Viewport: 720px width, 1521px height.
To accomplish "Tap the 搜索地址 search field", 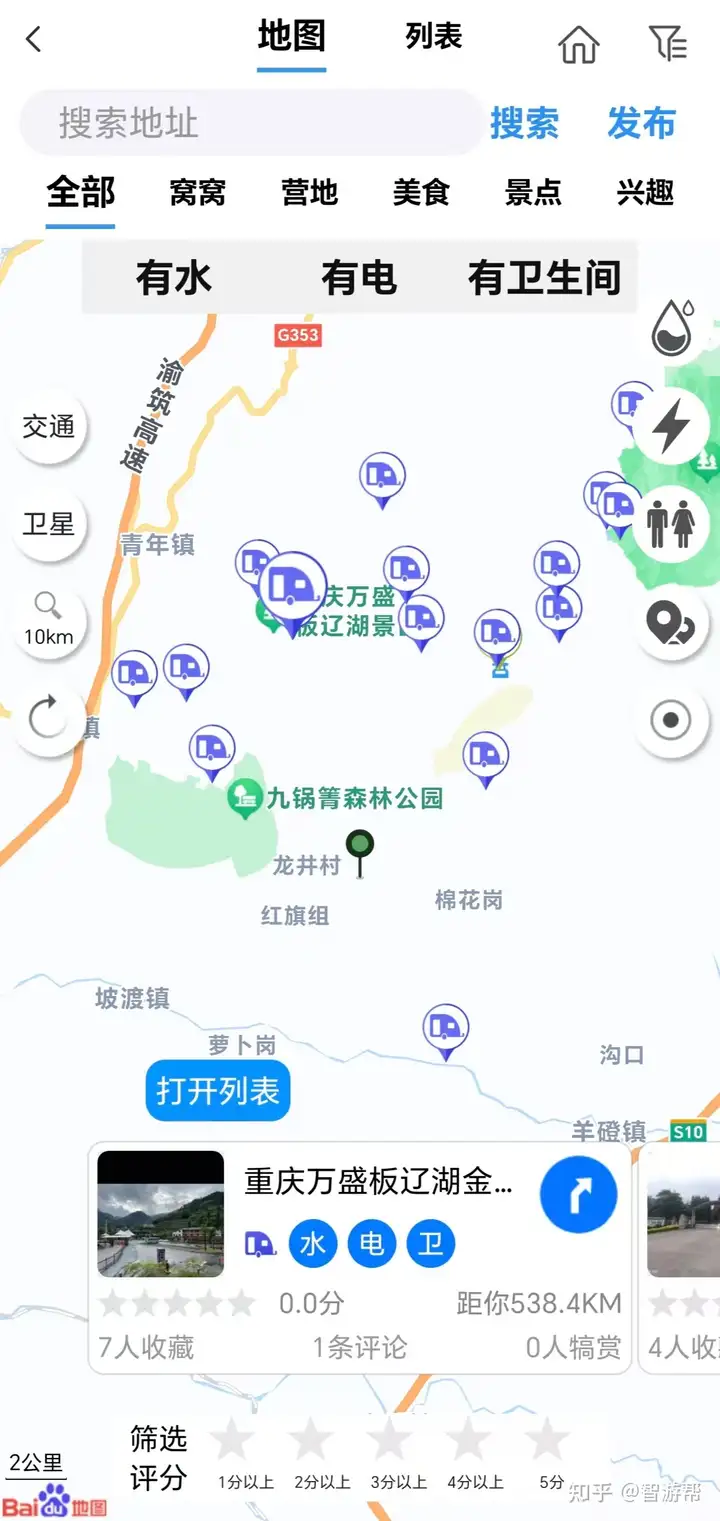I will tap(250, 123).
